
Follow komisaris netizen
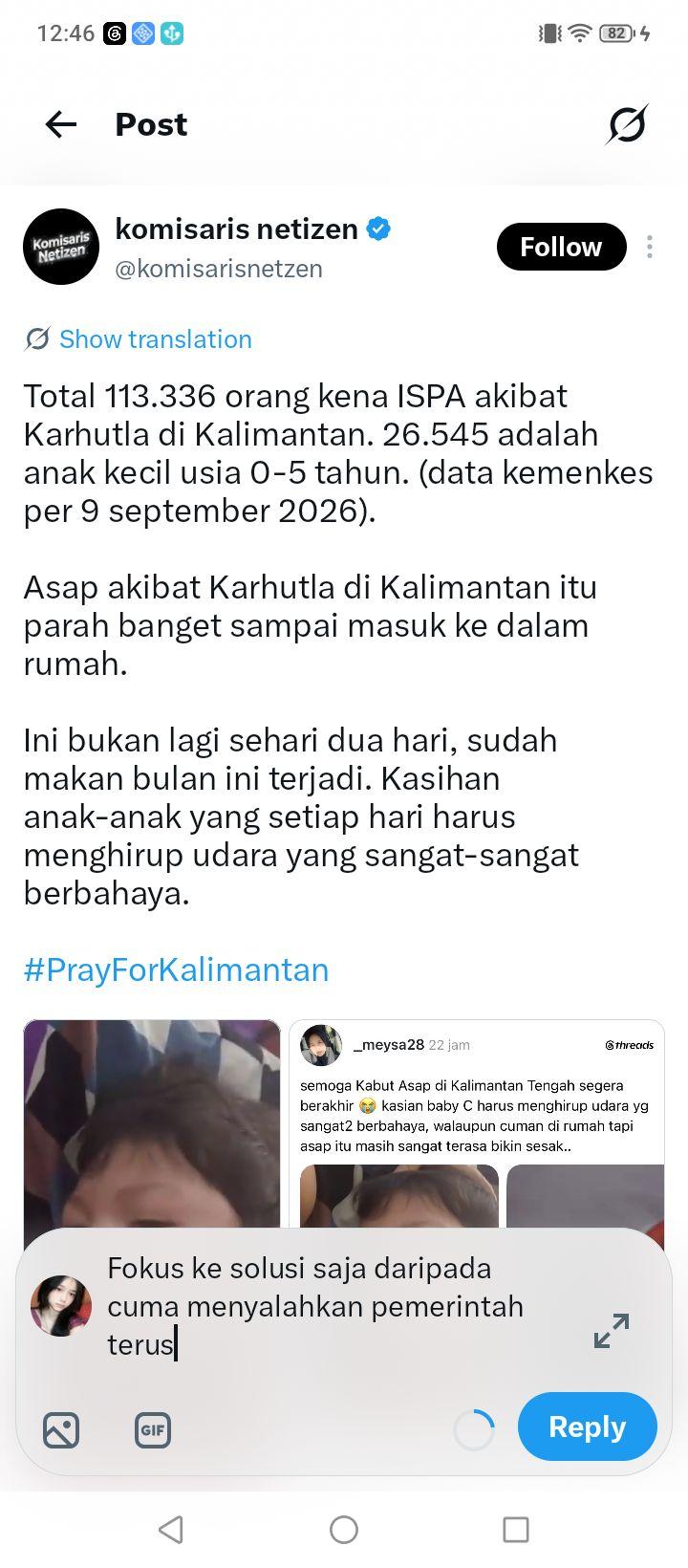tap(561, 247)
